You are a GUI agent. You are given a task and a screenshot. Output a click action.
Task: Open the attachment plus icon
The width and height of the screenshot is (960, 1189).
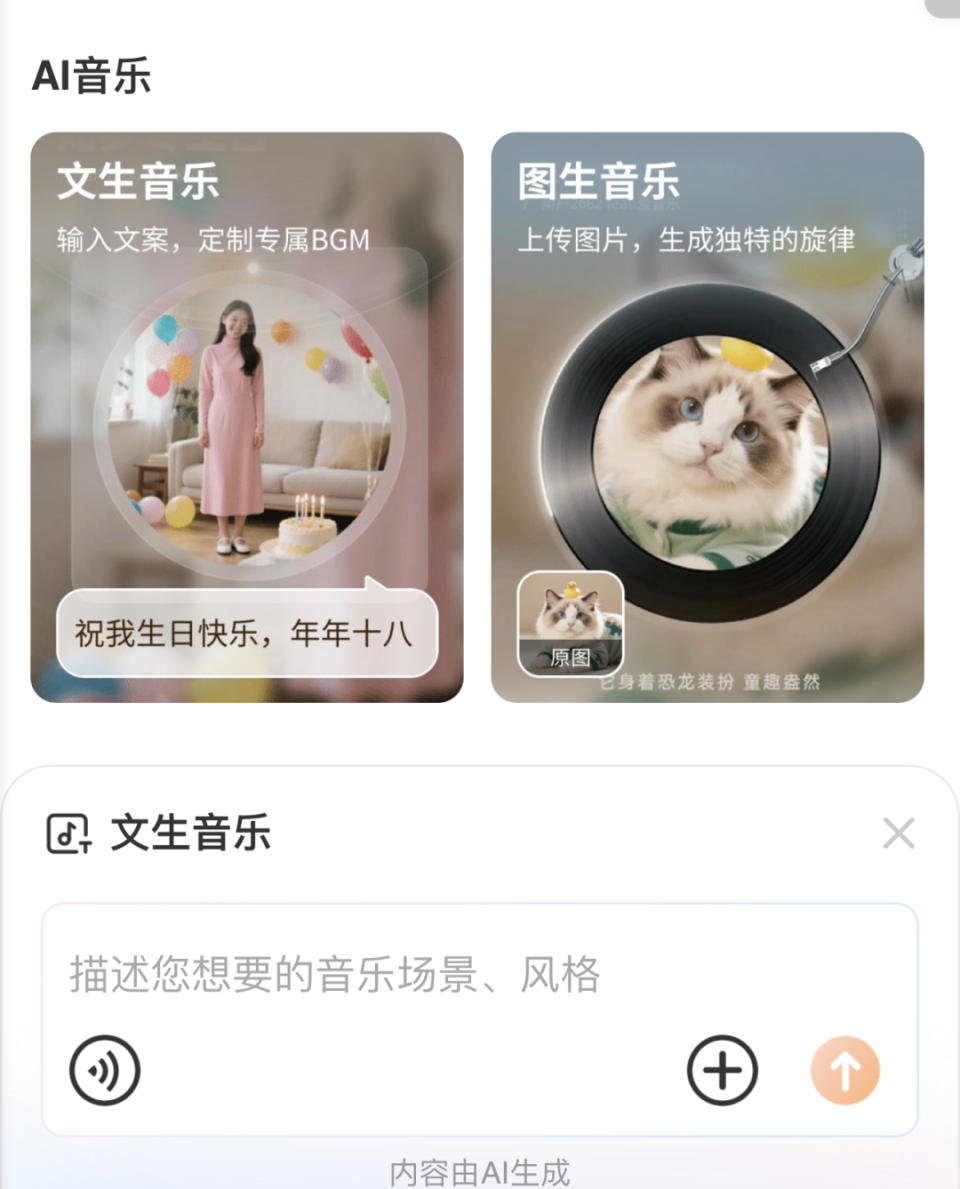tap(722, 1069)
